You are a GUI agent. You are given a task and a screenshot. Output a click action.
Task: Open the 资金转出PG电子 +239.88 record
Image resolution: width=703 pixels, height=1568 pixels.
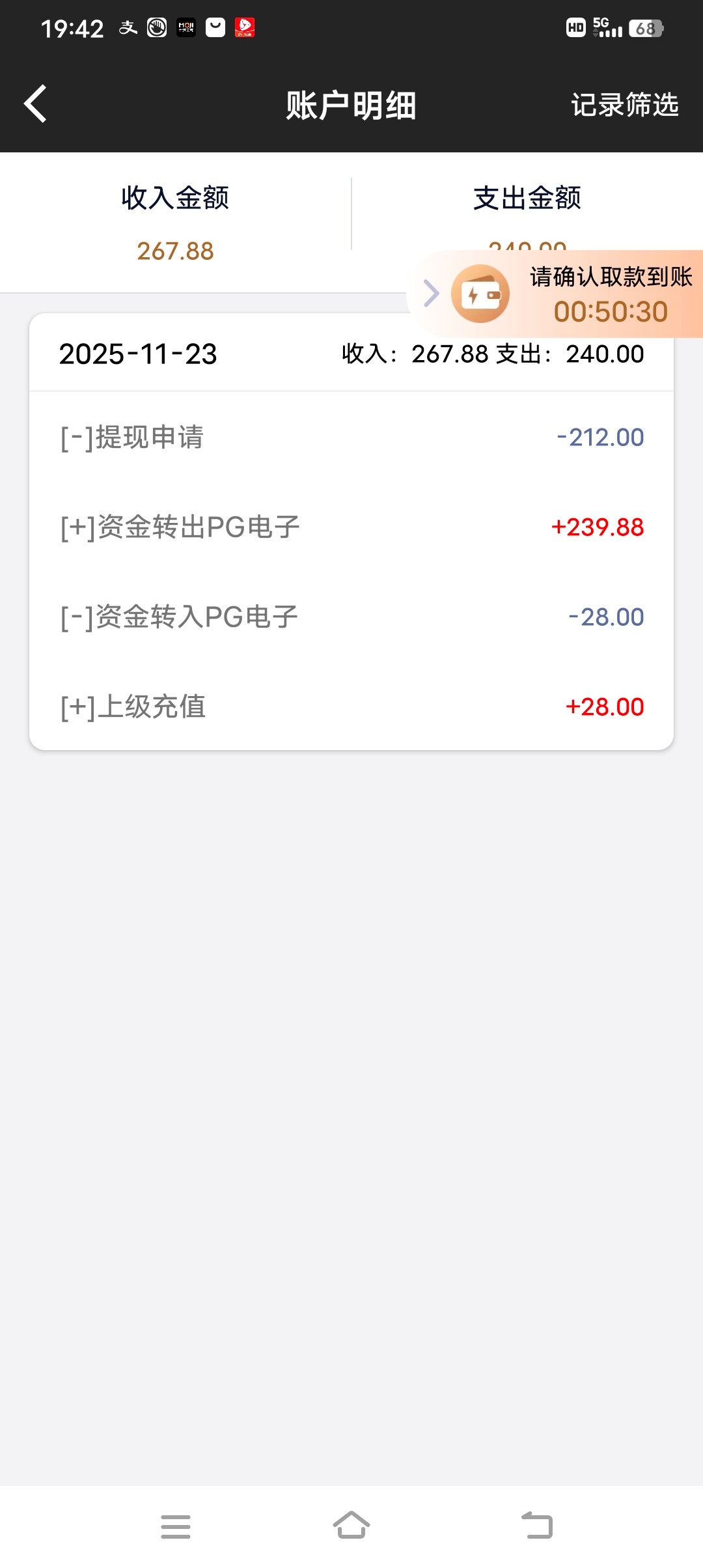[x=351, y=527]
